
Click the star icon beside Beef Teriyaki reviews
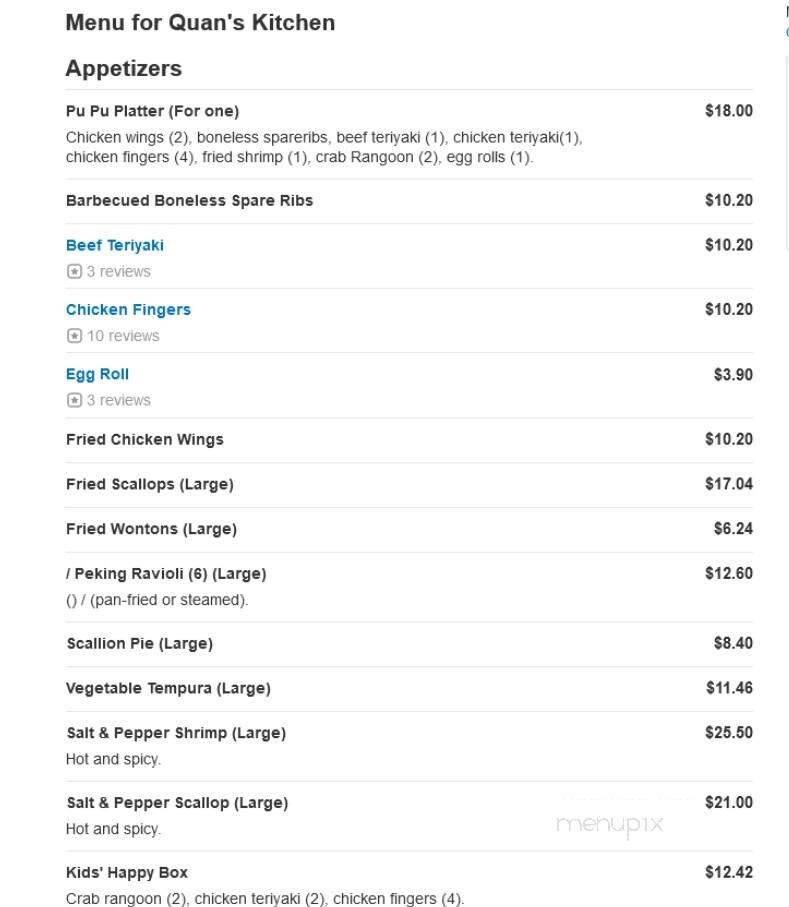73,271
